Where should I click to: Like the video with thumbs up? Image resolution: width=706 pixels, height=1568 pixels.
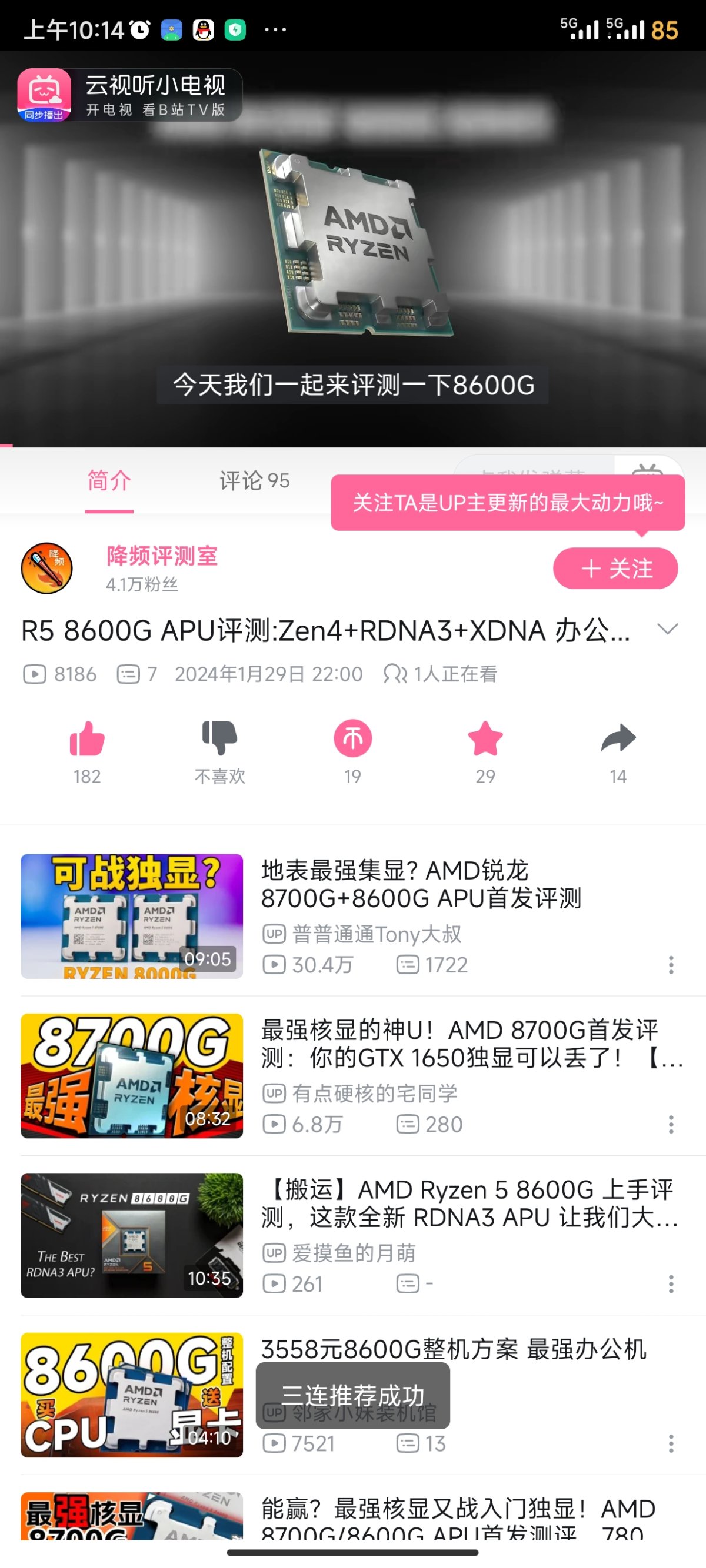(x=87, y=738)
